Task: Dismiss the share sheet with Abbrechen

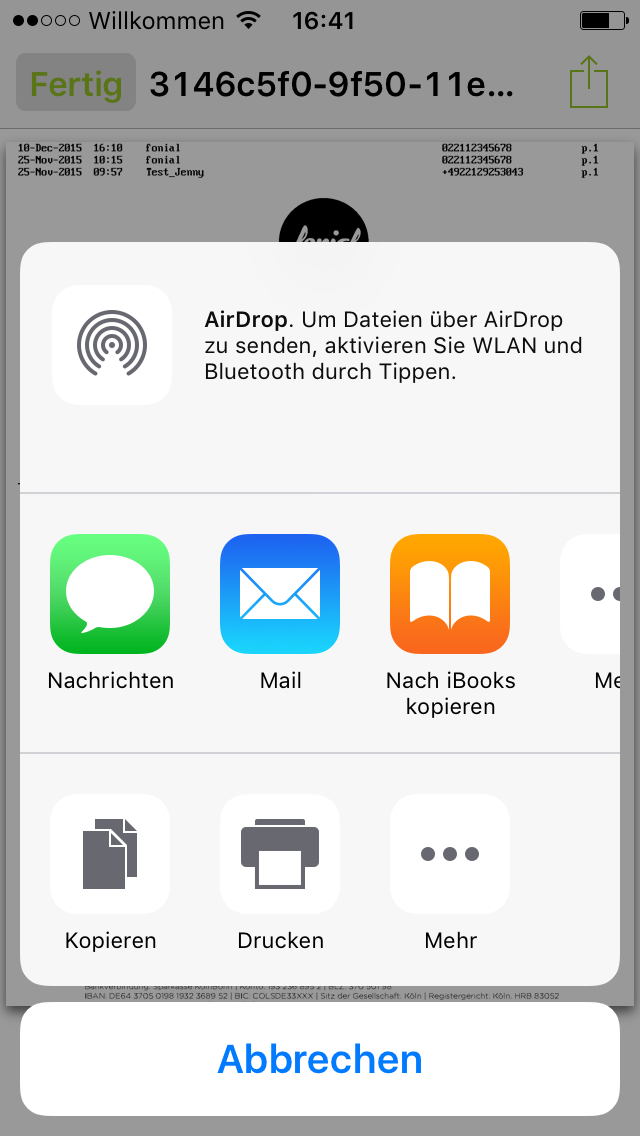Action: 320,1058
